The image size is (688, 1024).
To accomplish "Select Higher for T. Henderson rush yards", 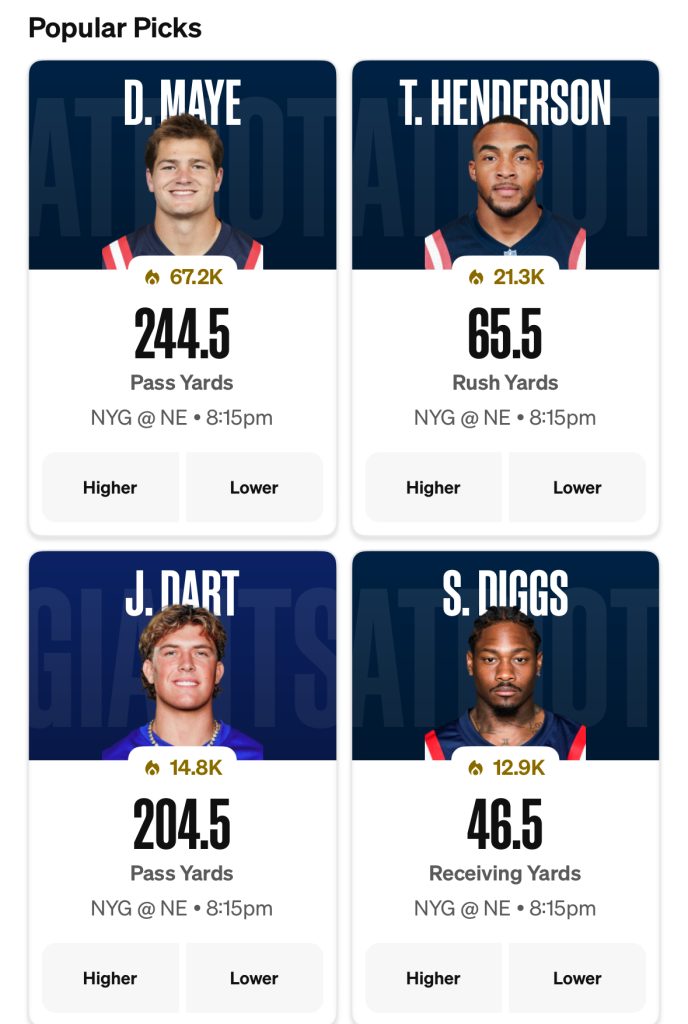I will point(433,488).
